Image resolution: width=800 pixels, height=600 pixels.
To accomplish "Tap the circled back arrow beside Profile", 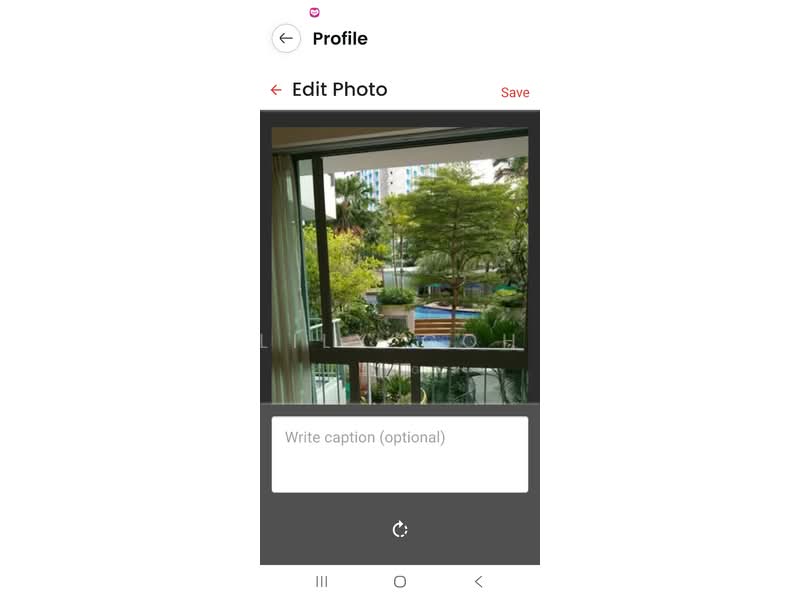I will tap(286, 38).
